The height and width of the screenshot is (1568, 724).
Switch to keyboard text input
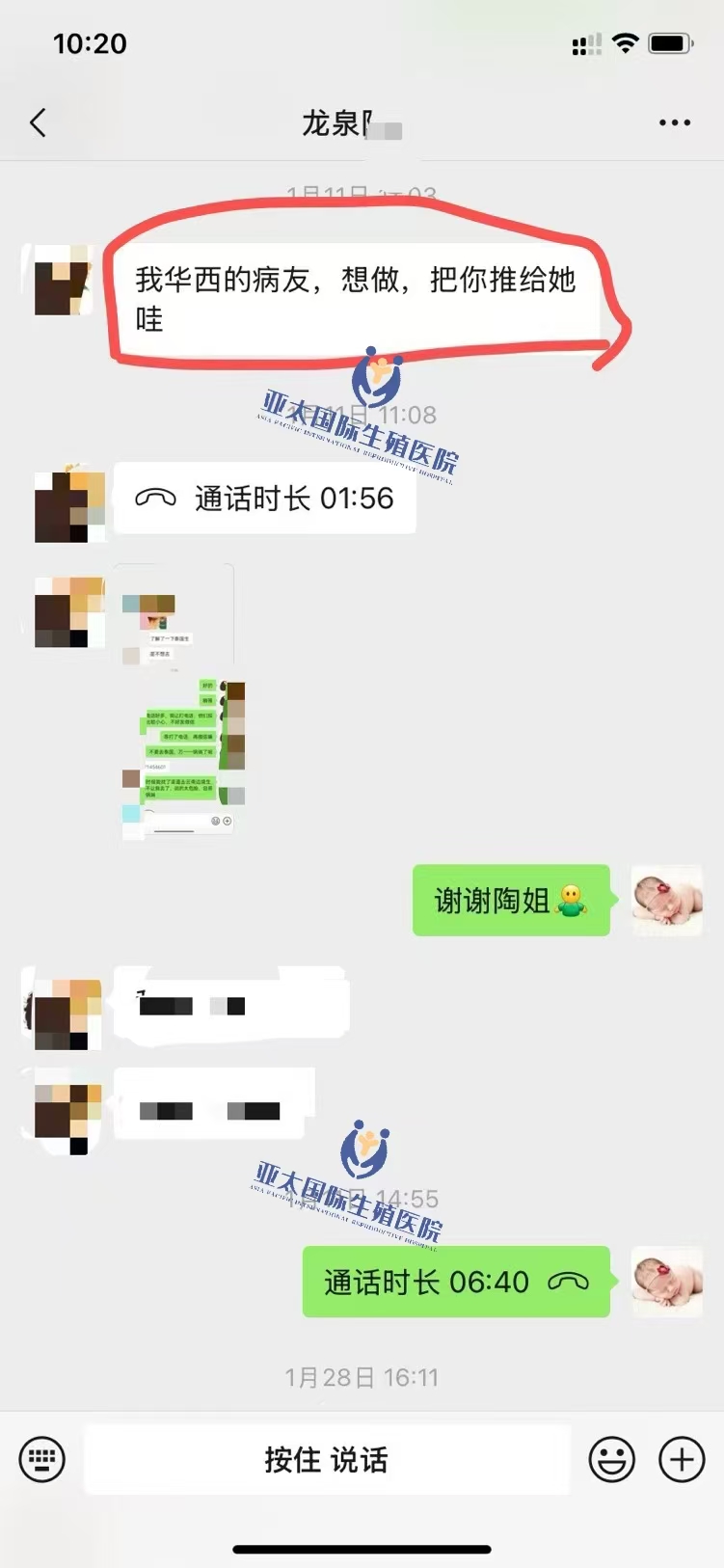(x=42, y=1460)
